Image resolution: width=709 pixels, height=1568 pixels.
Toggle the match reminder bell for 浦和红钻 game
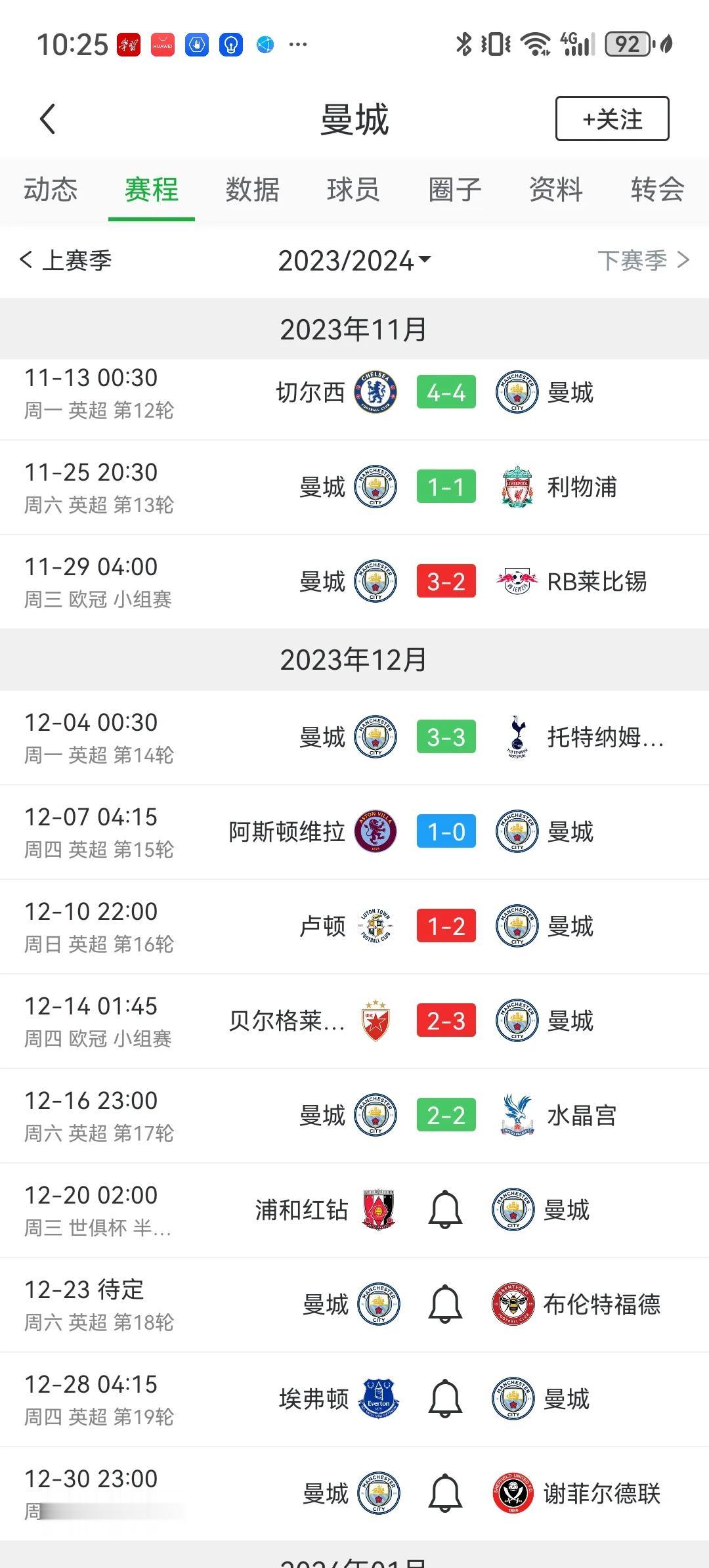[445, 1210]
